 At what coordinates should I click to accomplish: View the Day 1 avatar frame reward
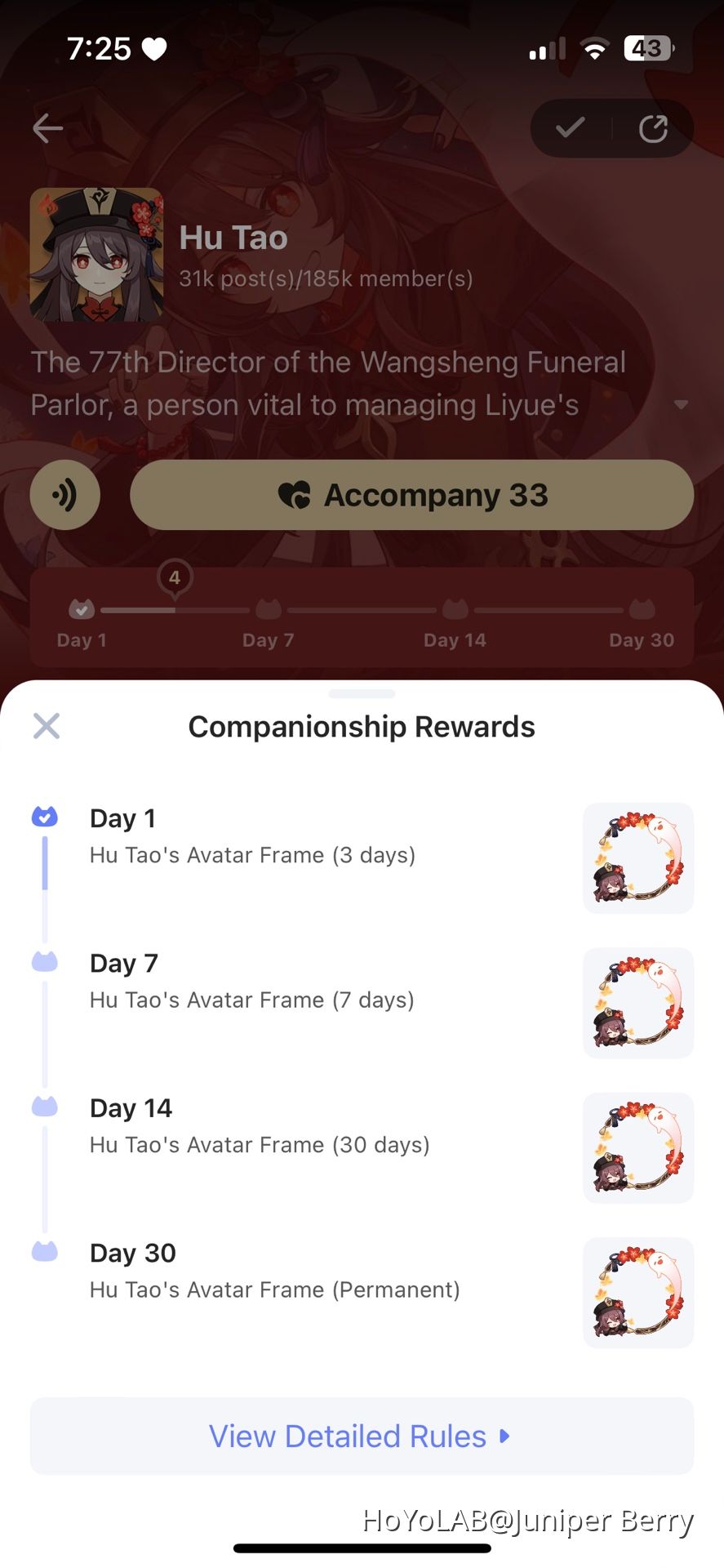tap(637, 857)
